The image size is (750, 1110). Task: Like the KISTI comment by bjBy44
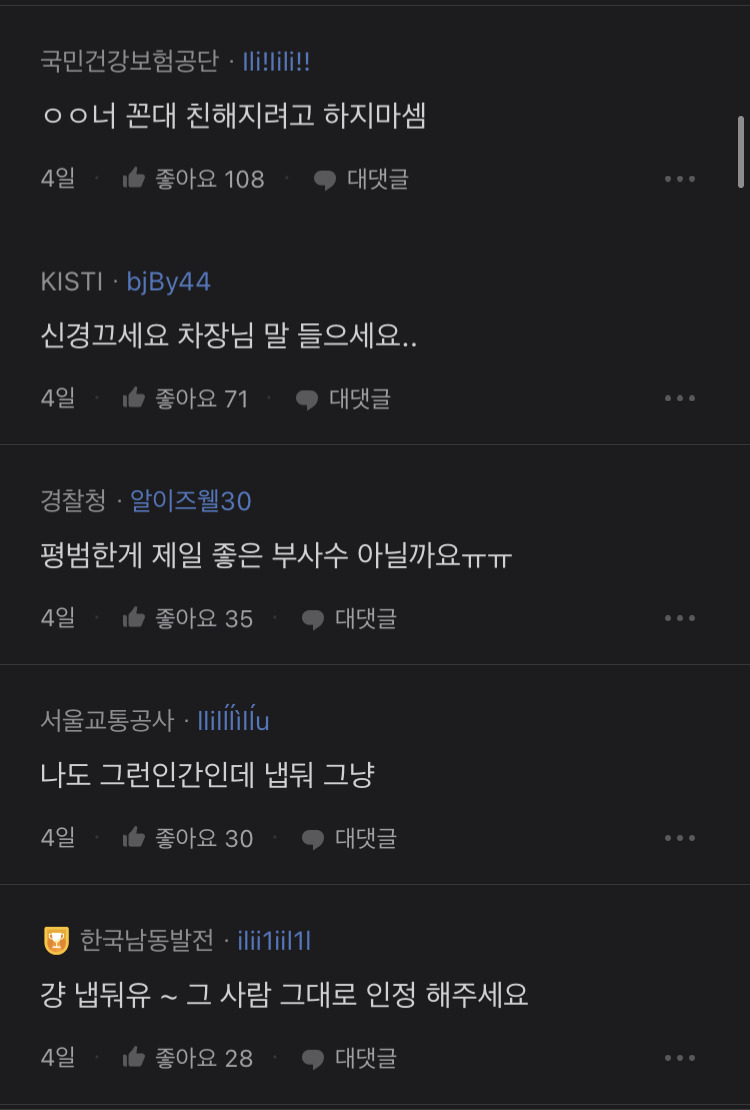coord(185,398)
